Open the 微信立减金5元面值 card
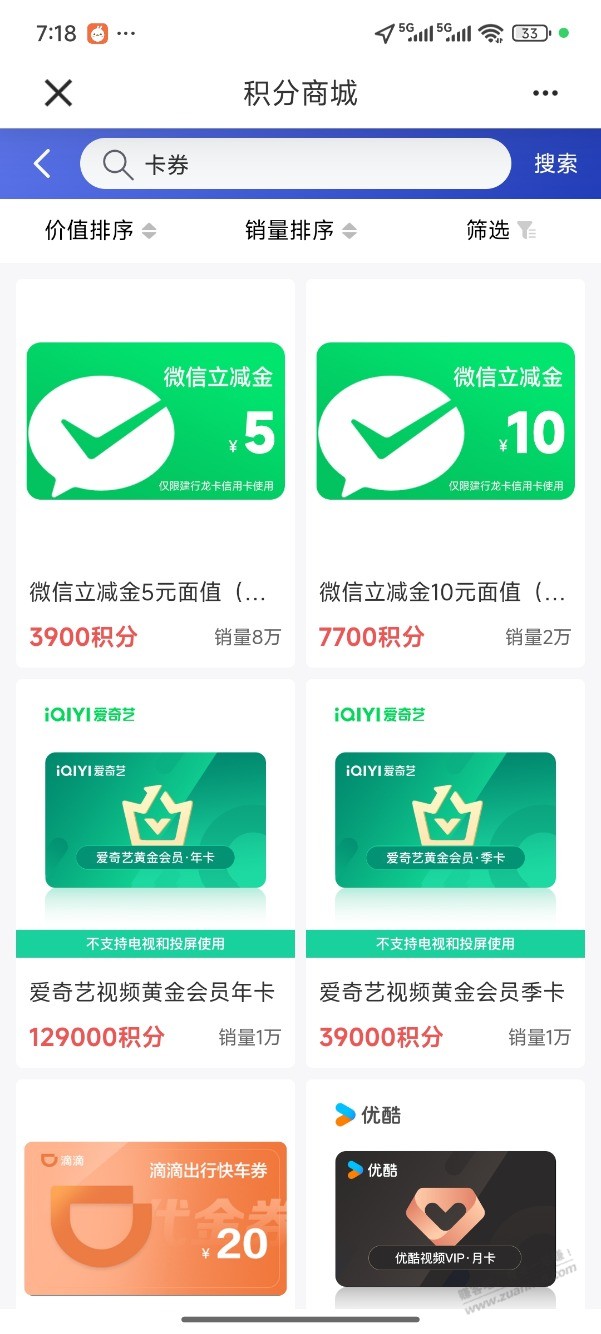 [x=155, y=472]
